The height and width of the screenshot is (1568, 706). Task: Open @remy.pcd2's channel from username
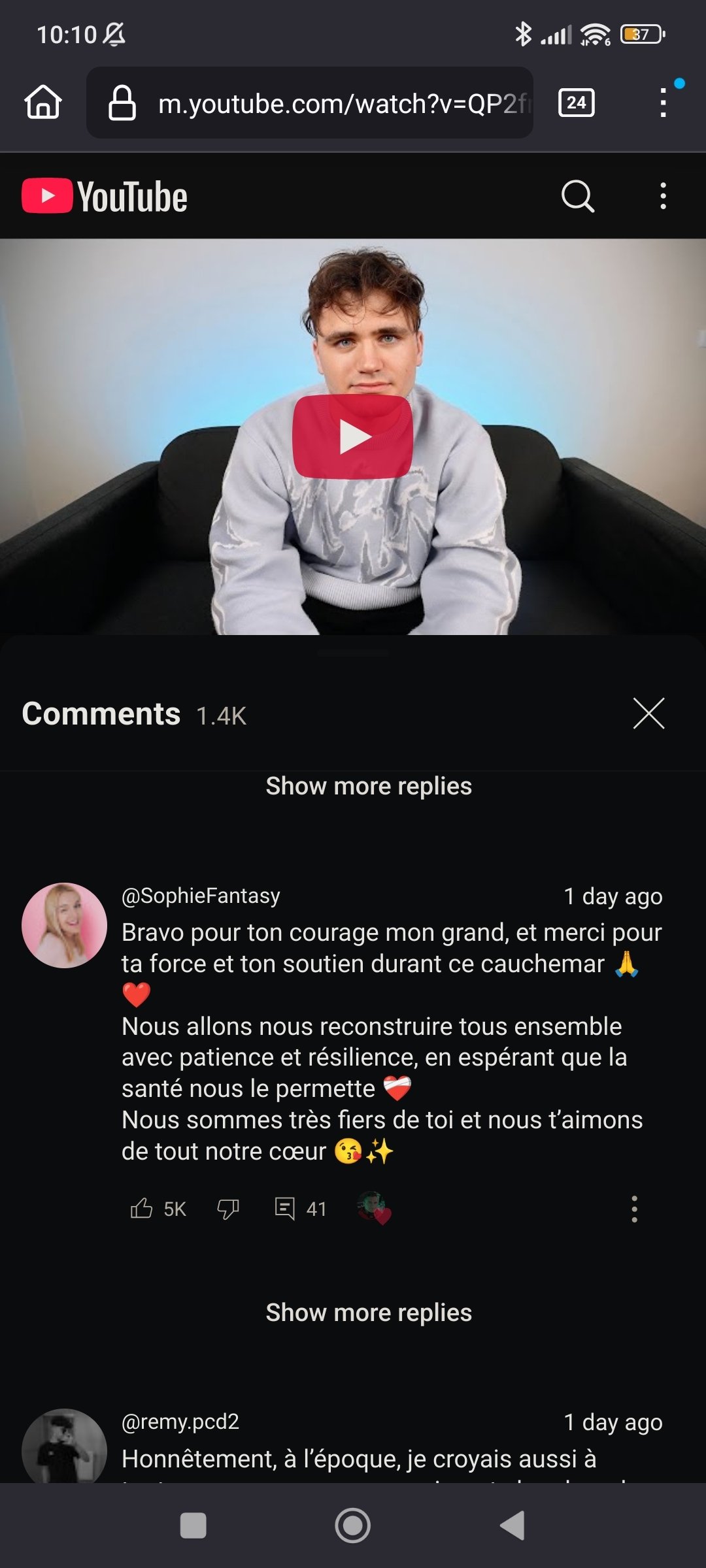click(180, 1422)
